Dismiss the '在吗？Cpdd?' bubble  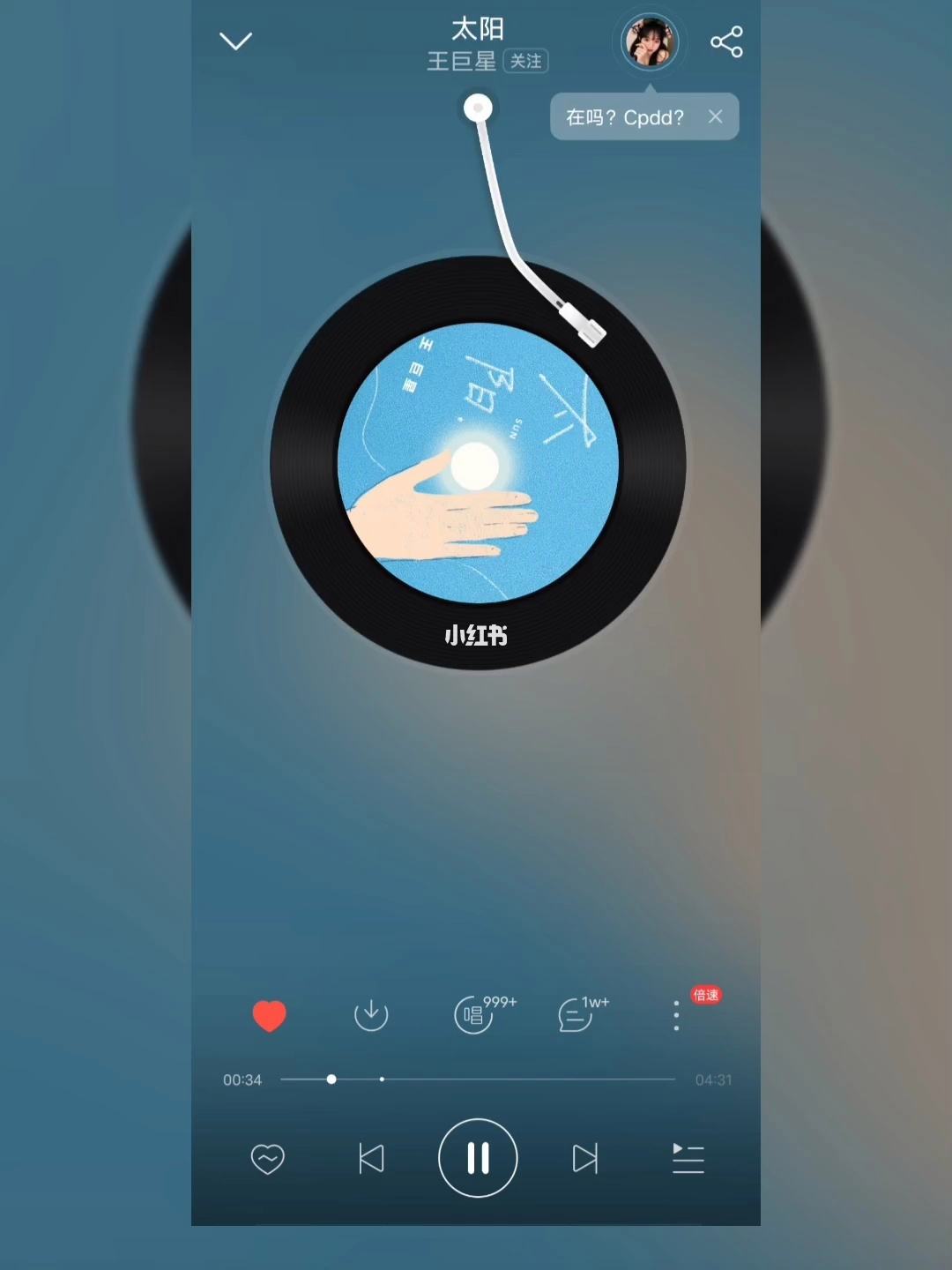point(716,116)
